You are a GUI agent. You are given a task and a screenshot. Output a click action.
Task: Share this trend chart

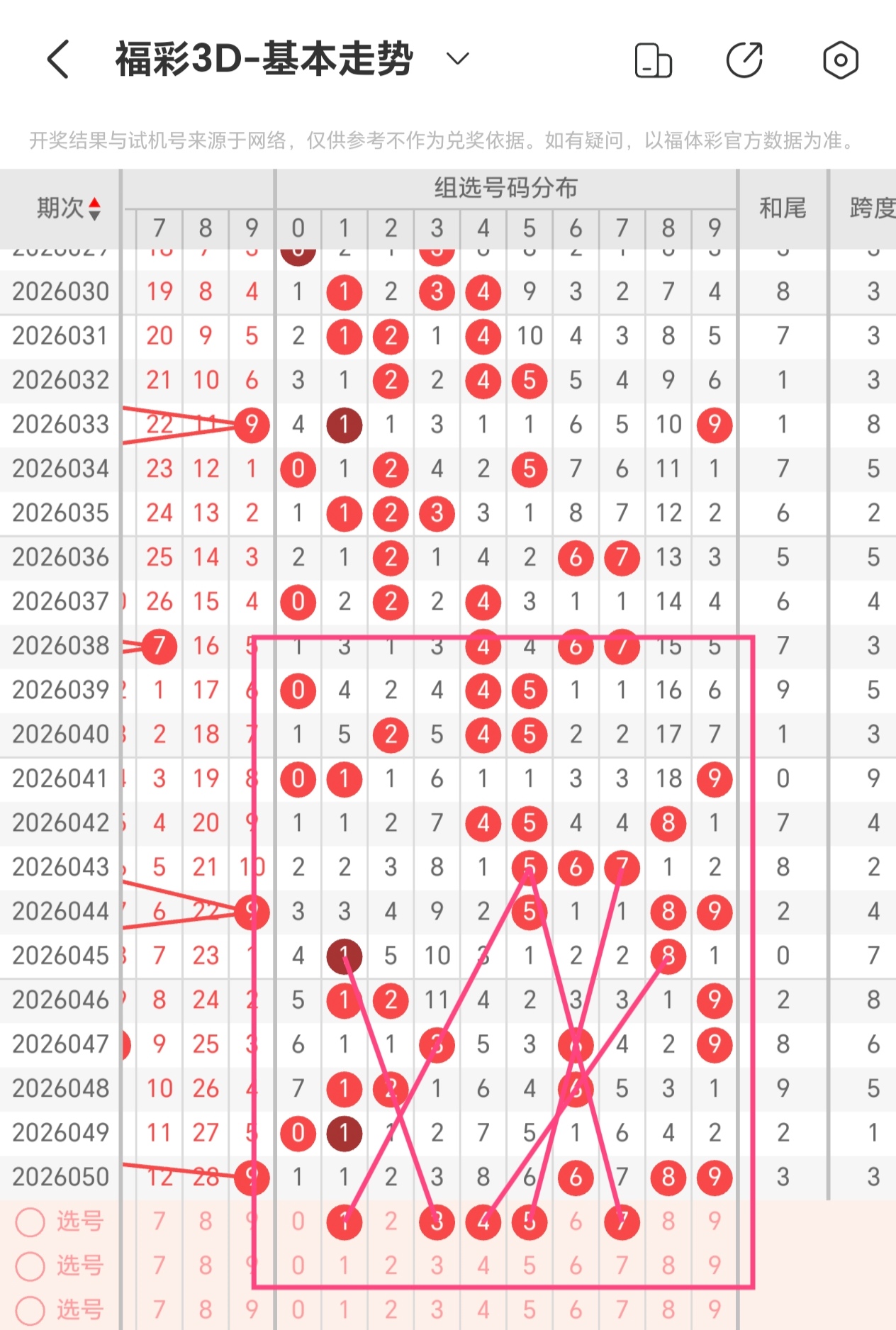pos(744,60)
